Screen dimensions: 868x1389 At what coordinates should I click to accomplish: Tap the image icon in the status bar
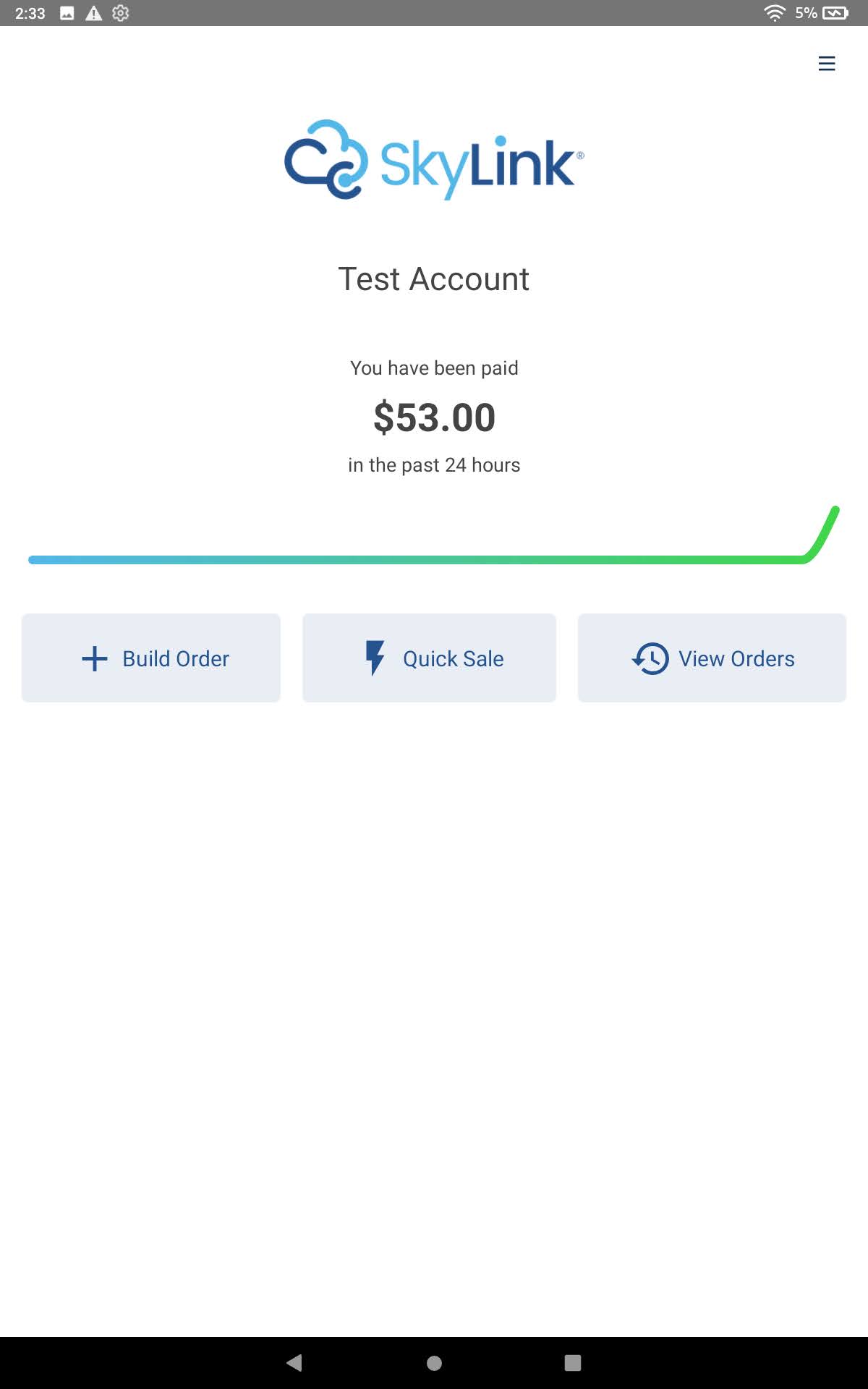(x=65, y=12)
